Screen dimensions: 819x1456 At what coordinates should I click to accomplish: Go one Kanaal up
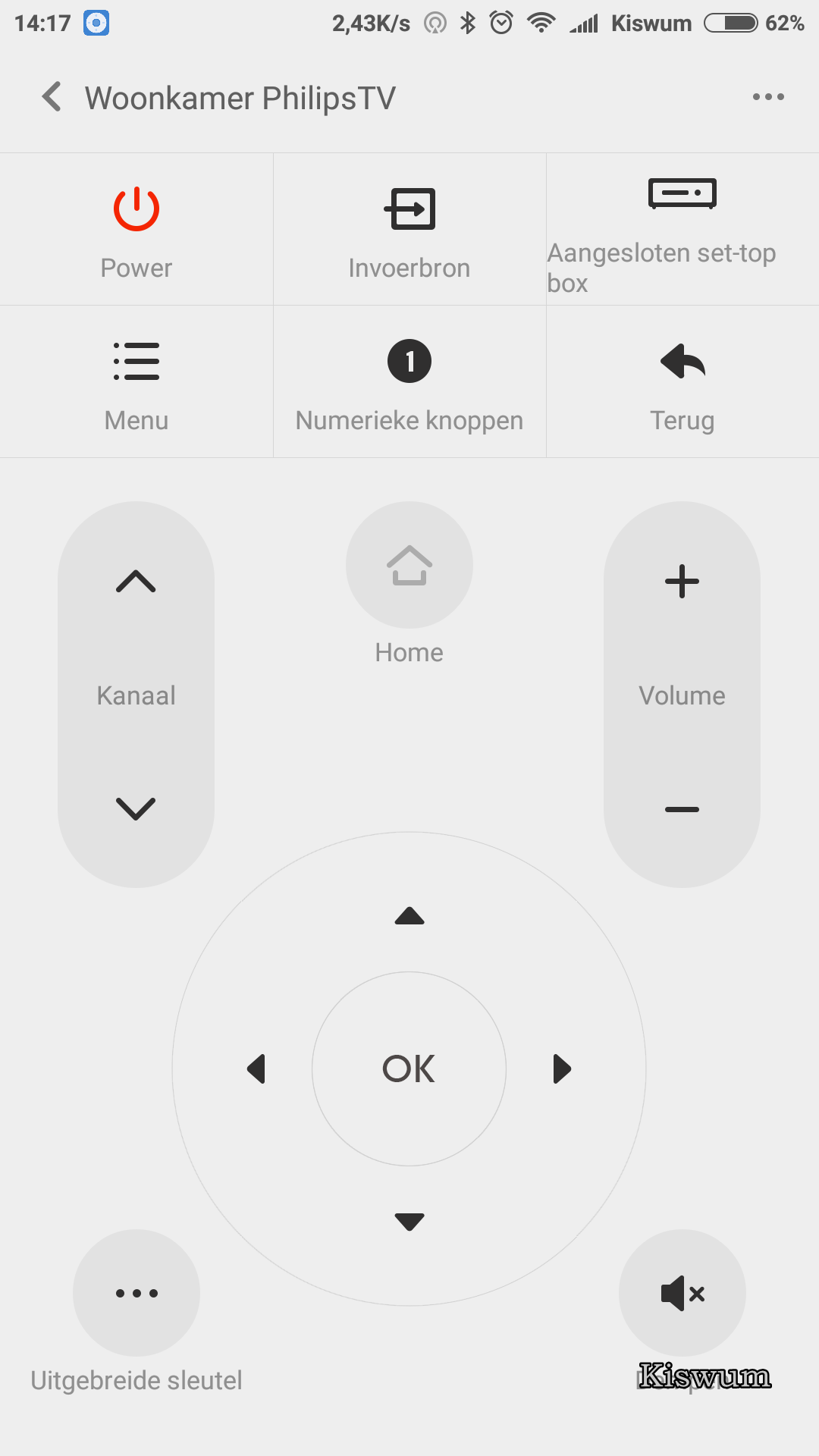coord(136,582)
